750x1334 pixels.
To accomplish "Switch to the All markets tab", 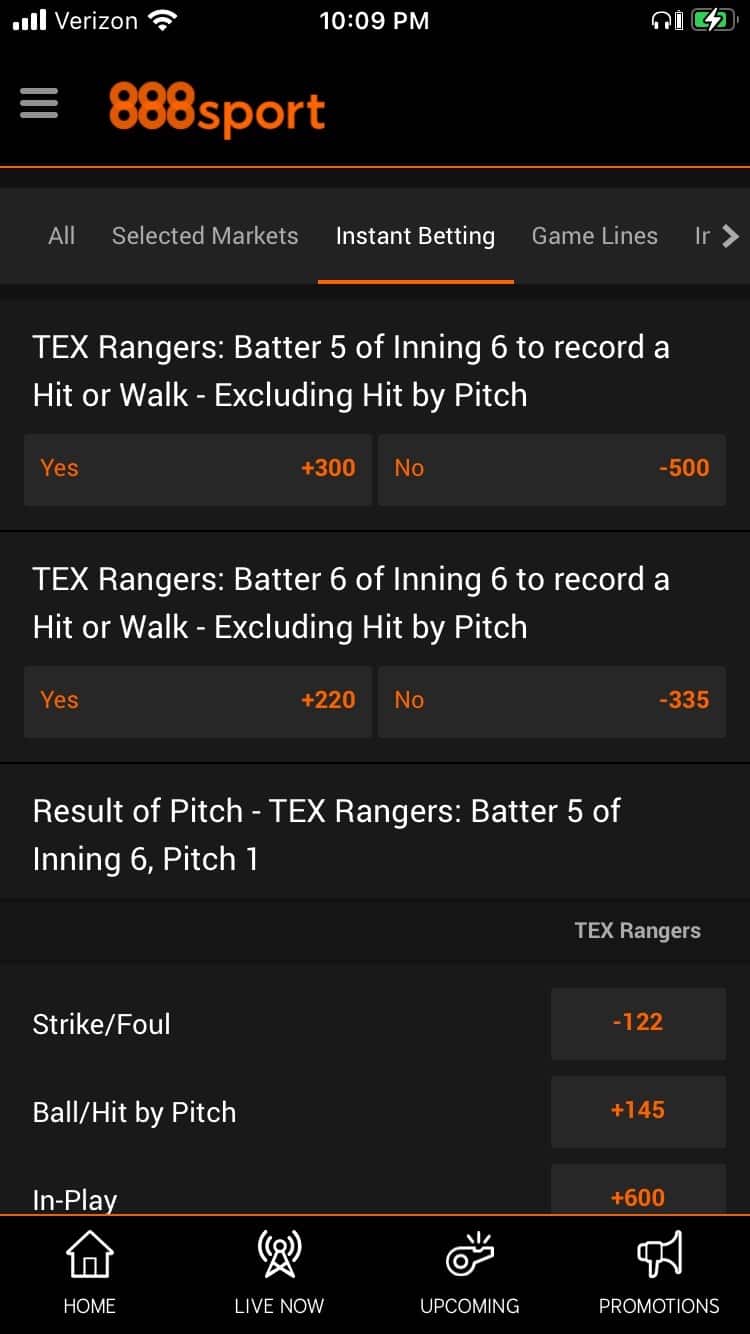I will 62,236.
